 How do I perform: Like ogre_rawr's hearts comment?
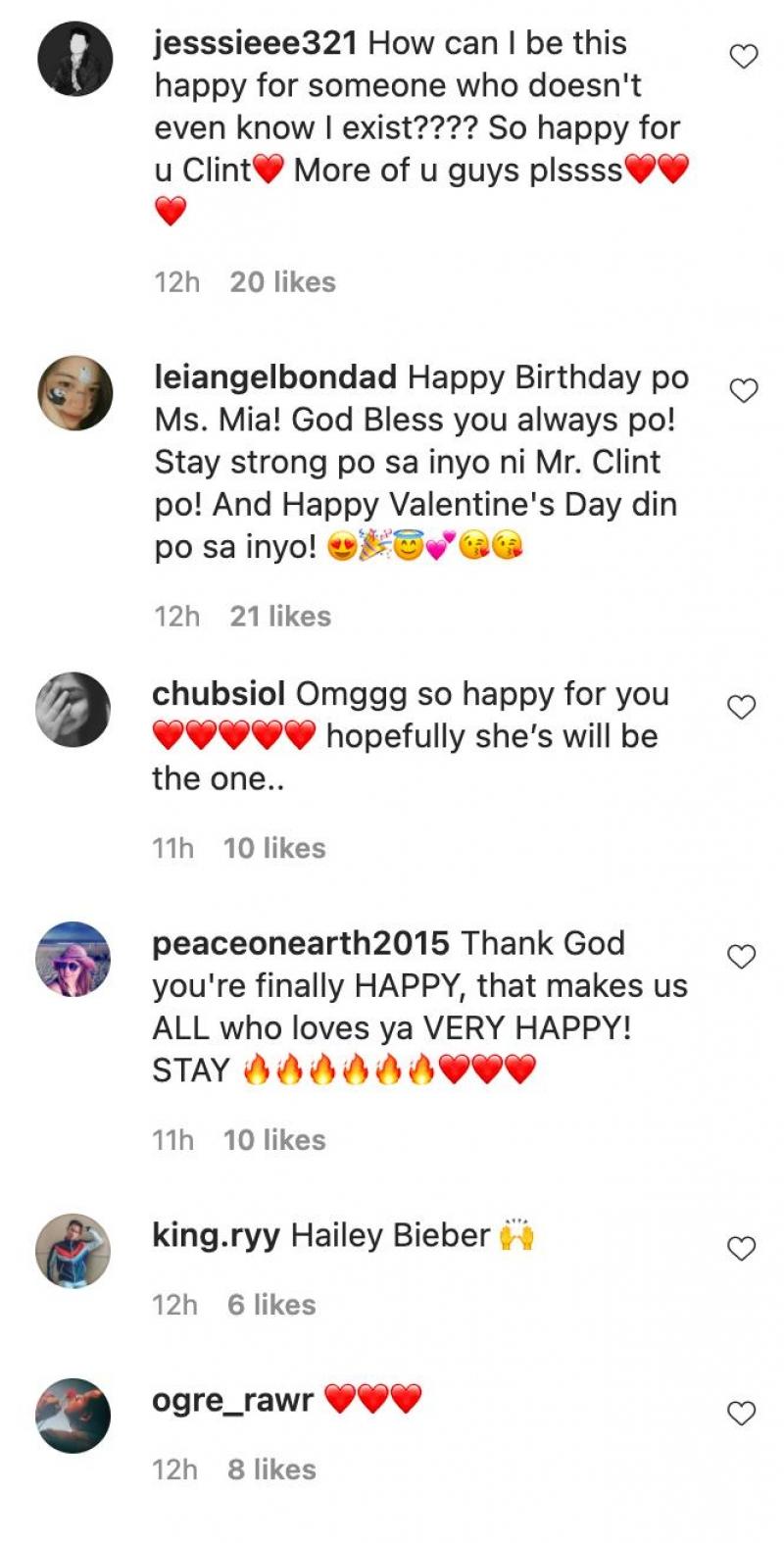coord(742,1413)
